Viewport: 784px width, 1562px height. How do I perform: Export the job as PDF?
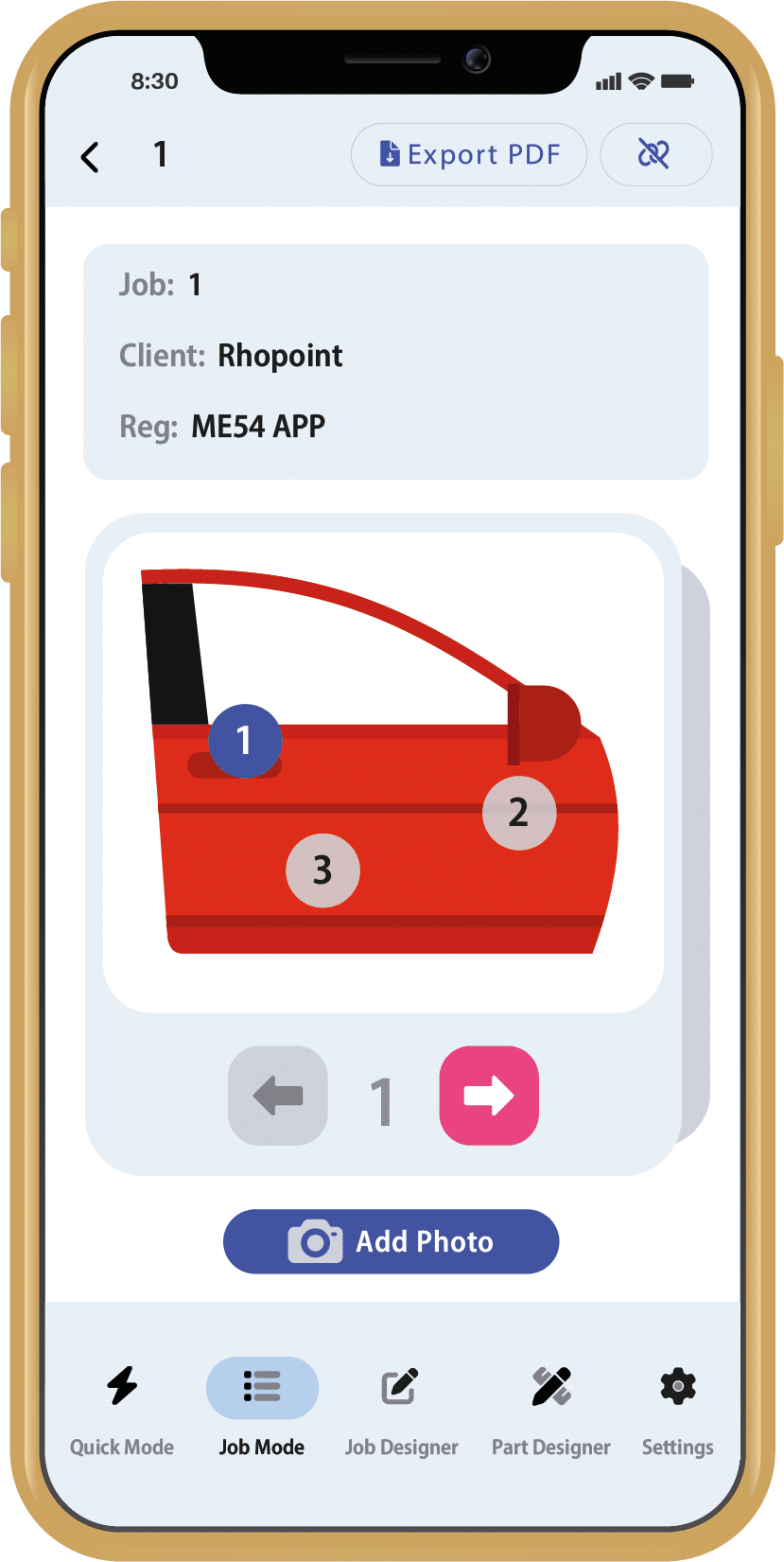point(469,154)
